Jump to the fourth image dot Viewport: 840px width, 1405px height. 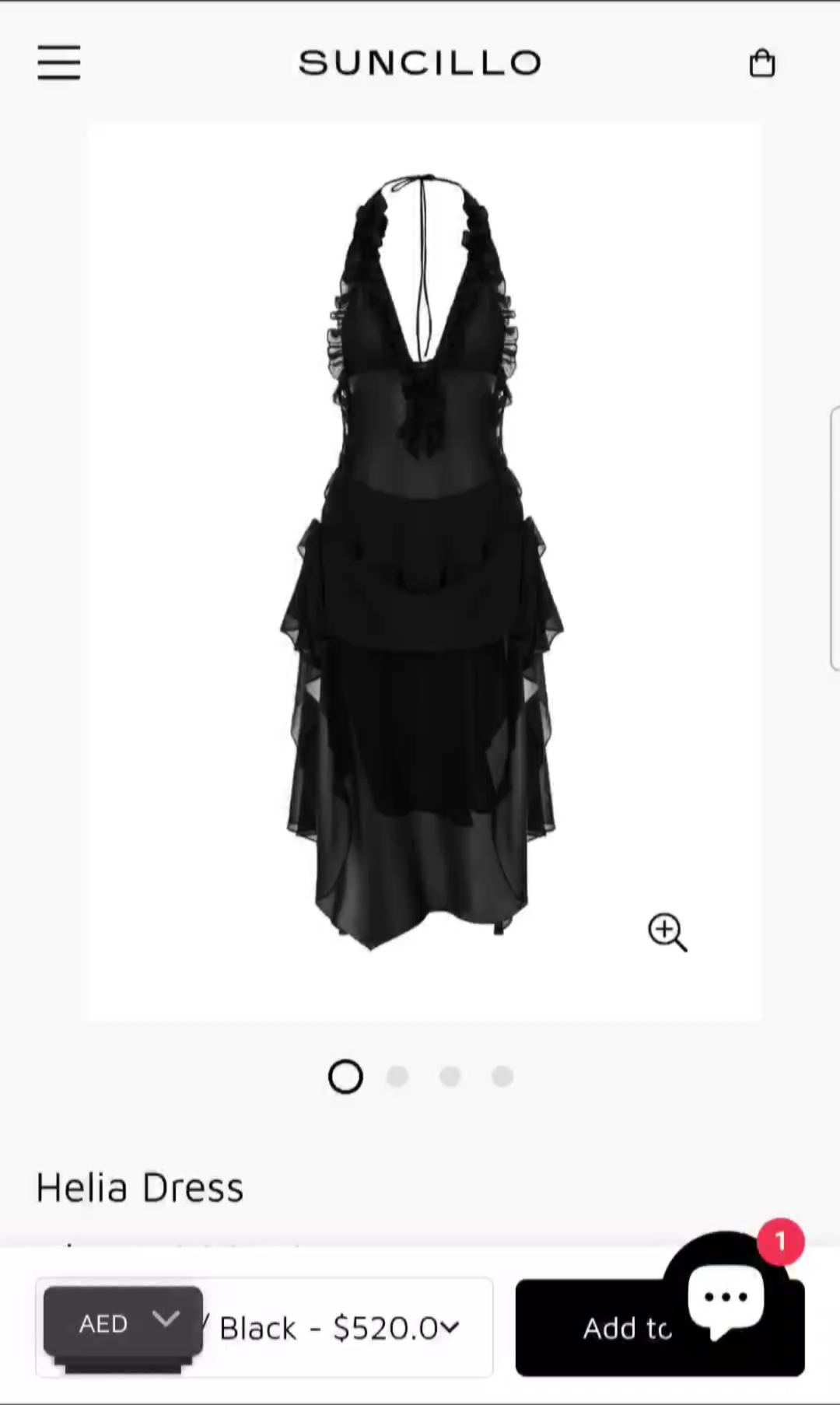tap(502, 1077)
